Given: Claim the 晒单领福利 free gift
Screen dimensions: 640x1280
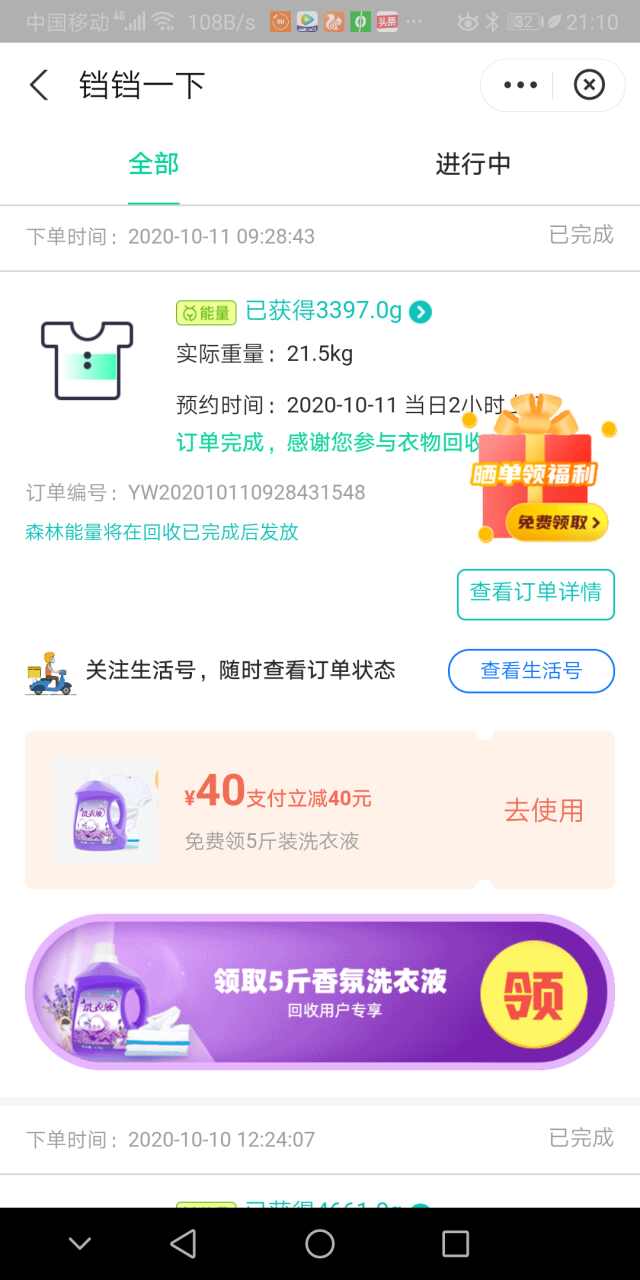Looking at the screenshot, I should click(556, 521).
